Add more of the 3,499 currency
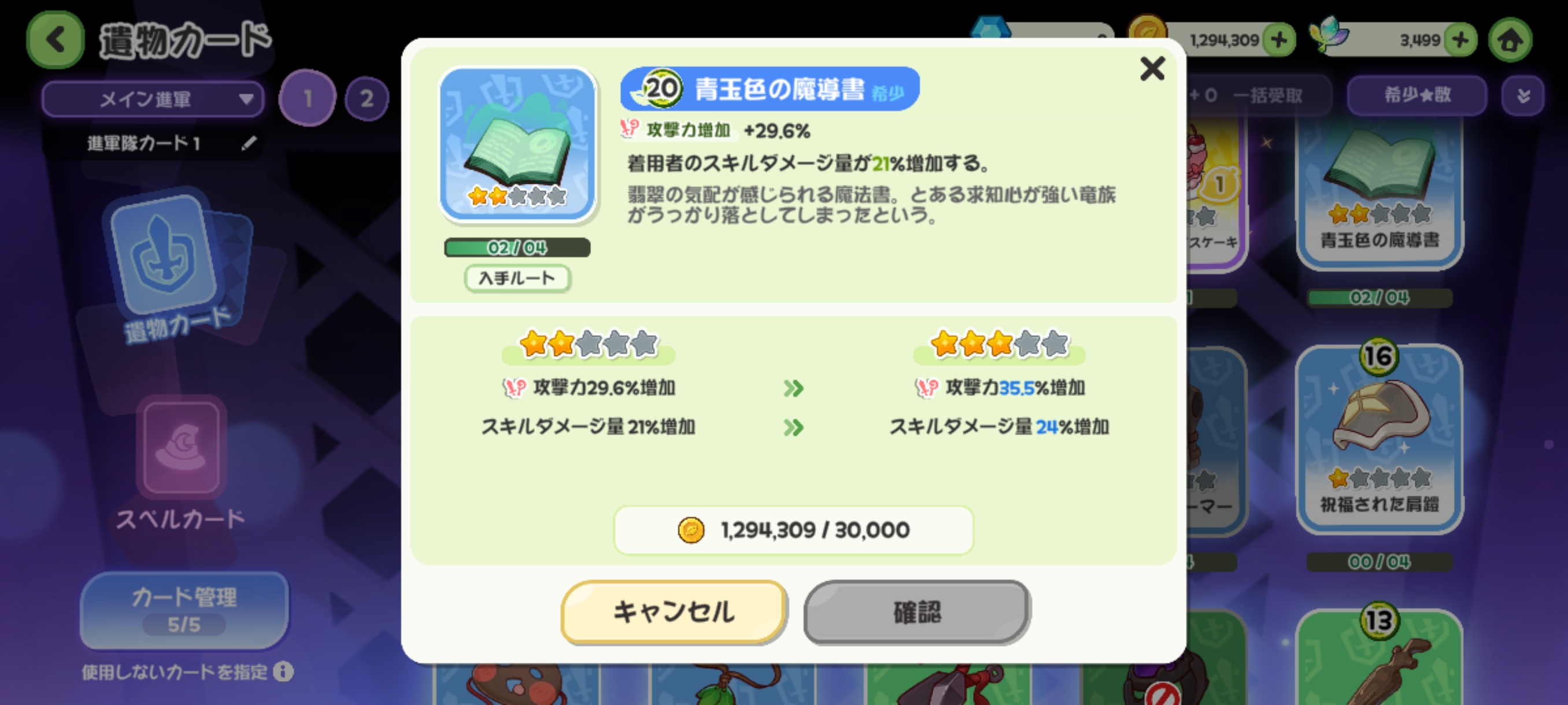Viewport: 1568px width, 705px height. coord(1460,40)
